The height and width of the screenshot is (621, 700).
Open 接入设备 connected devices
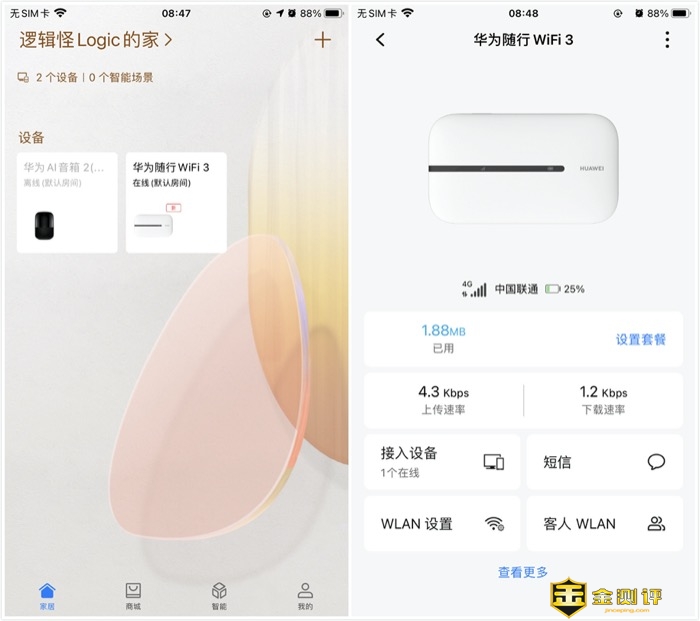point(441,462)
